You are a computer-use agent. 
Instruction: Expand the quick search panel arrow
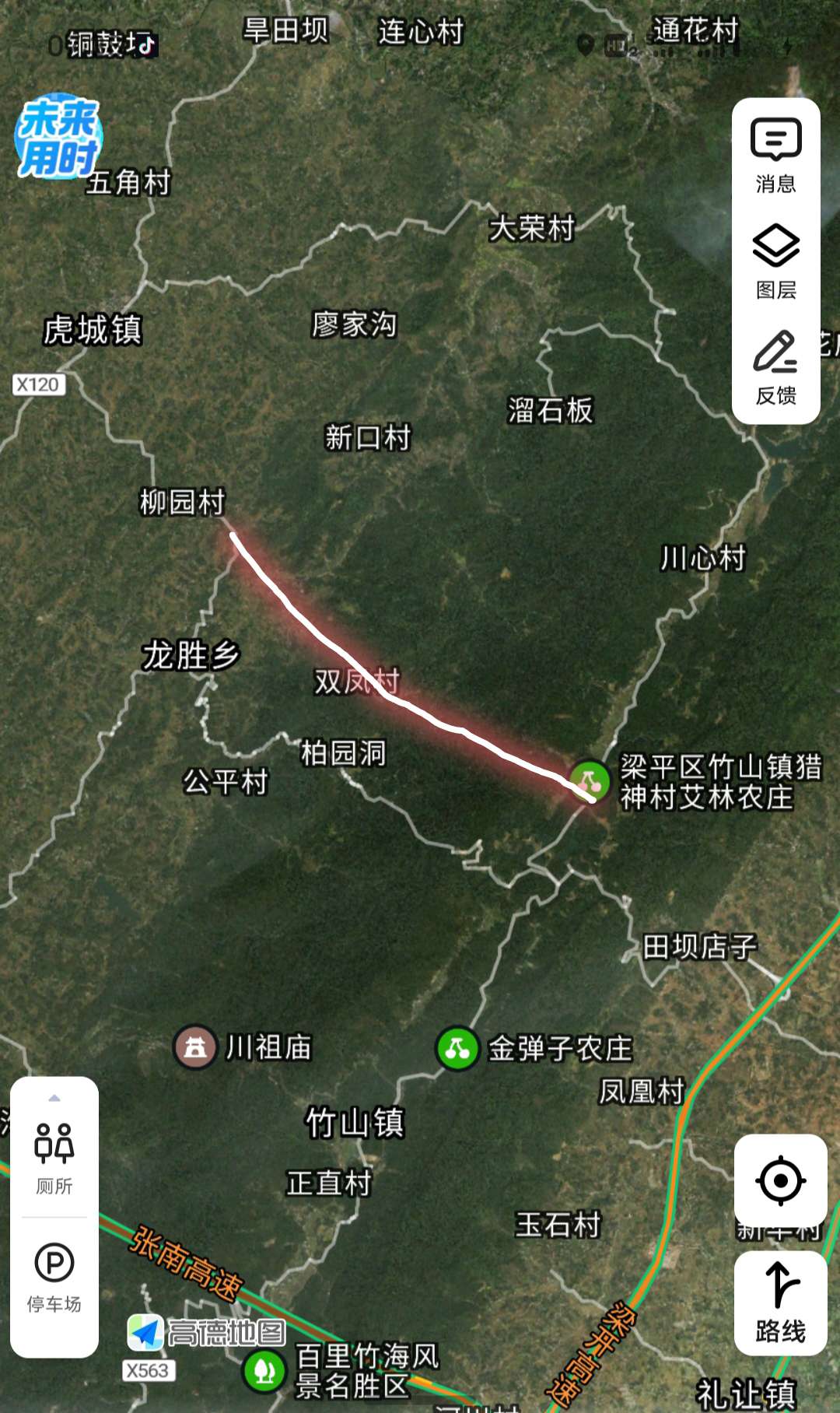click(x=54, y=1098)
